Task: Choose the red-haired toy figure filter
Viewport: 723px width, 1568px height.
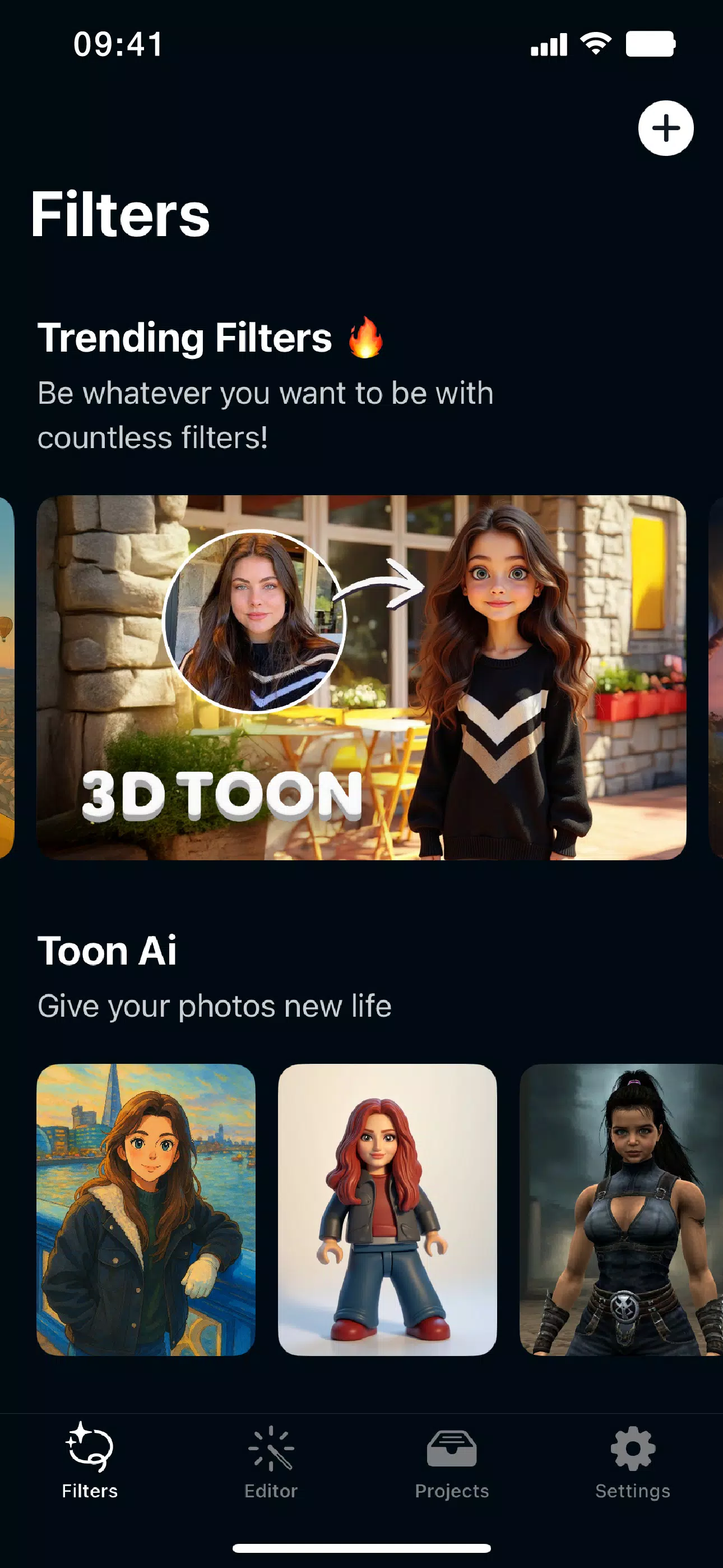Action: pyautogui.click(x=387, y=1210)
